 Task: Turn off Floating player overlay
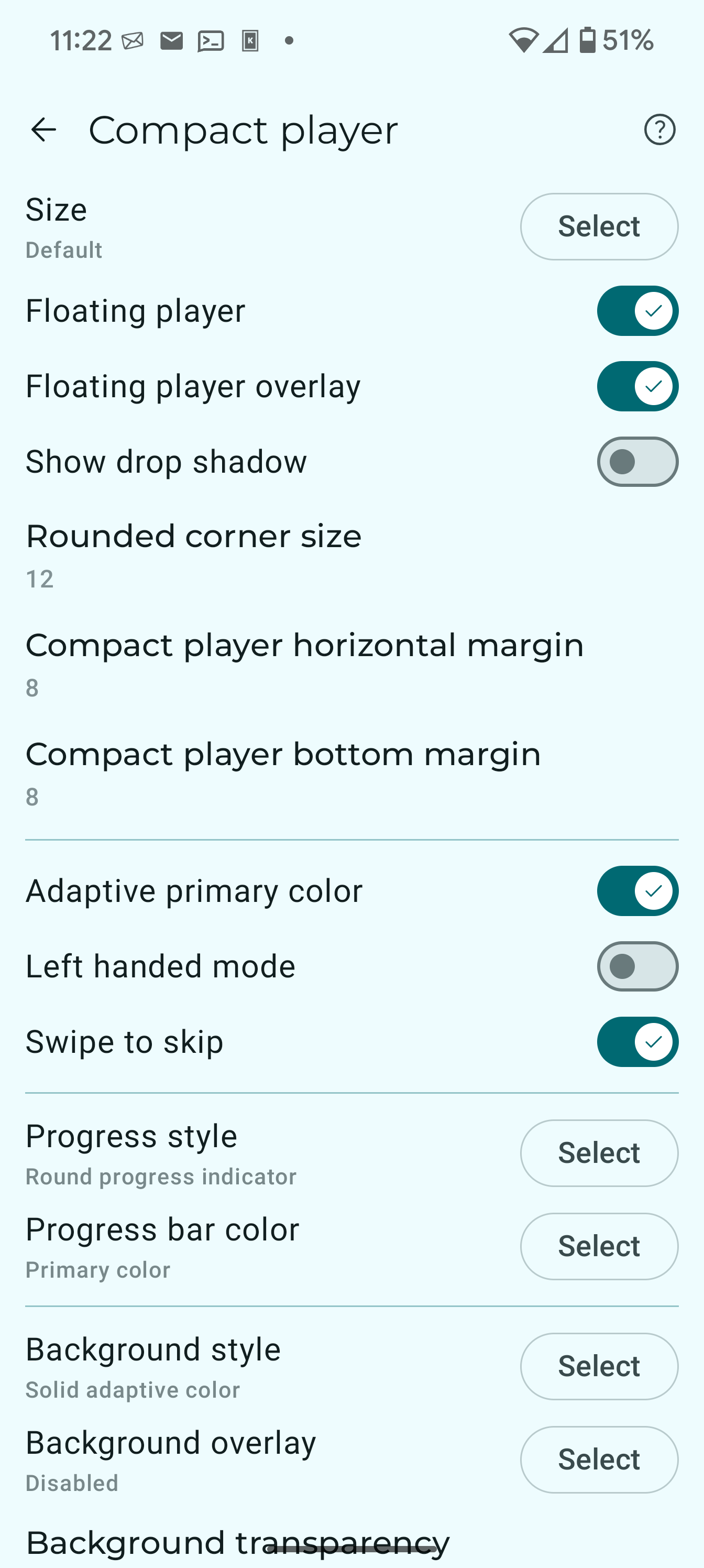pos(637,387)
